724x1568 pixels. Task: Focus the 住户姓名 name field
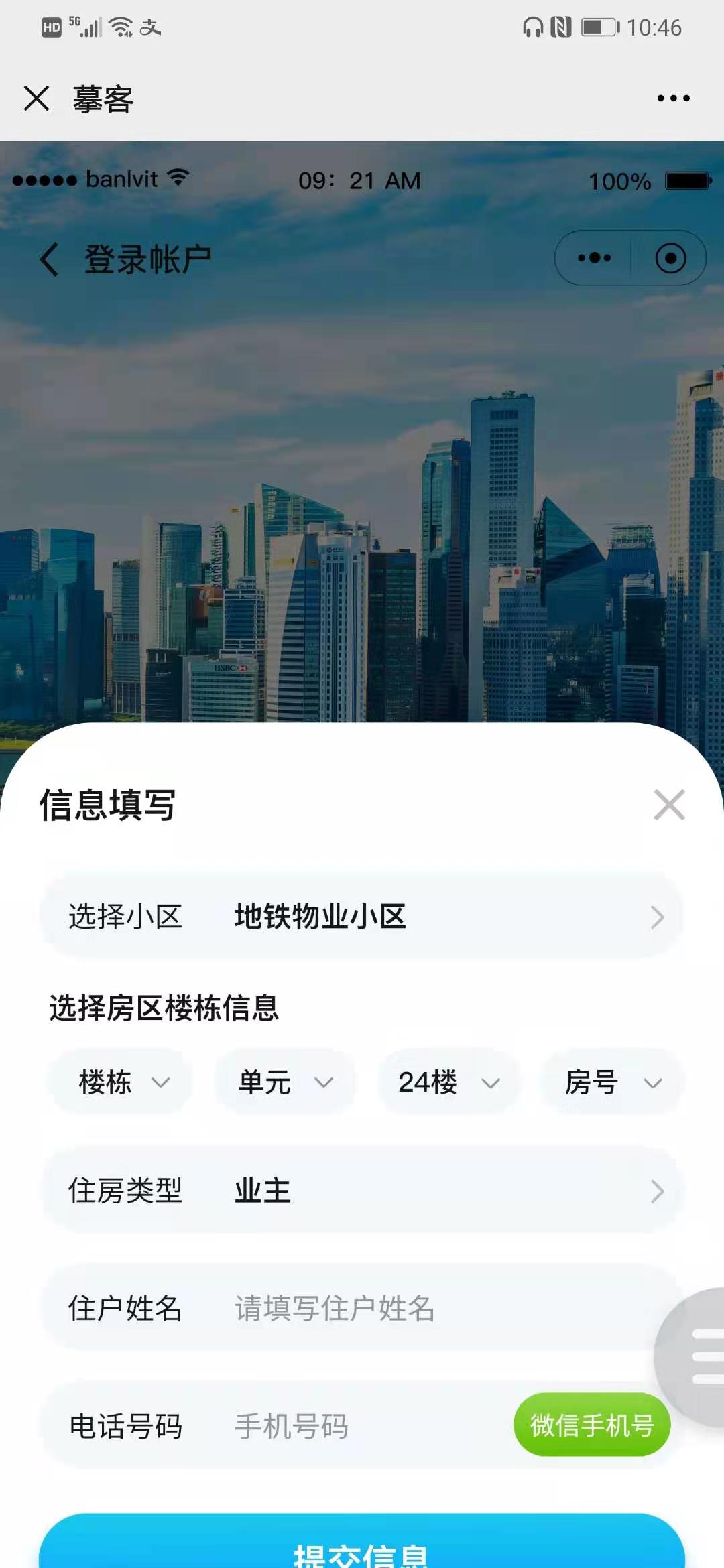point(402,1308)
